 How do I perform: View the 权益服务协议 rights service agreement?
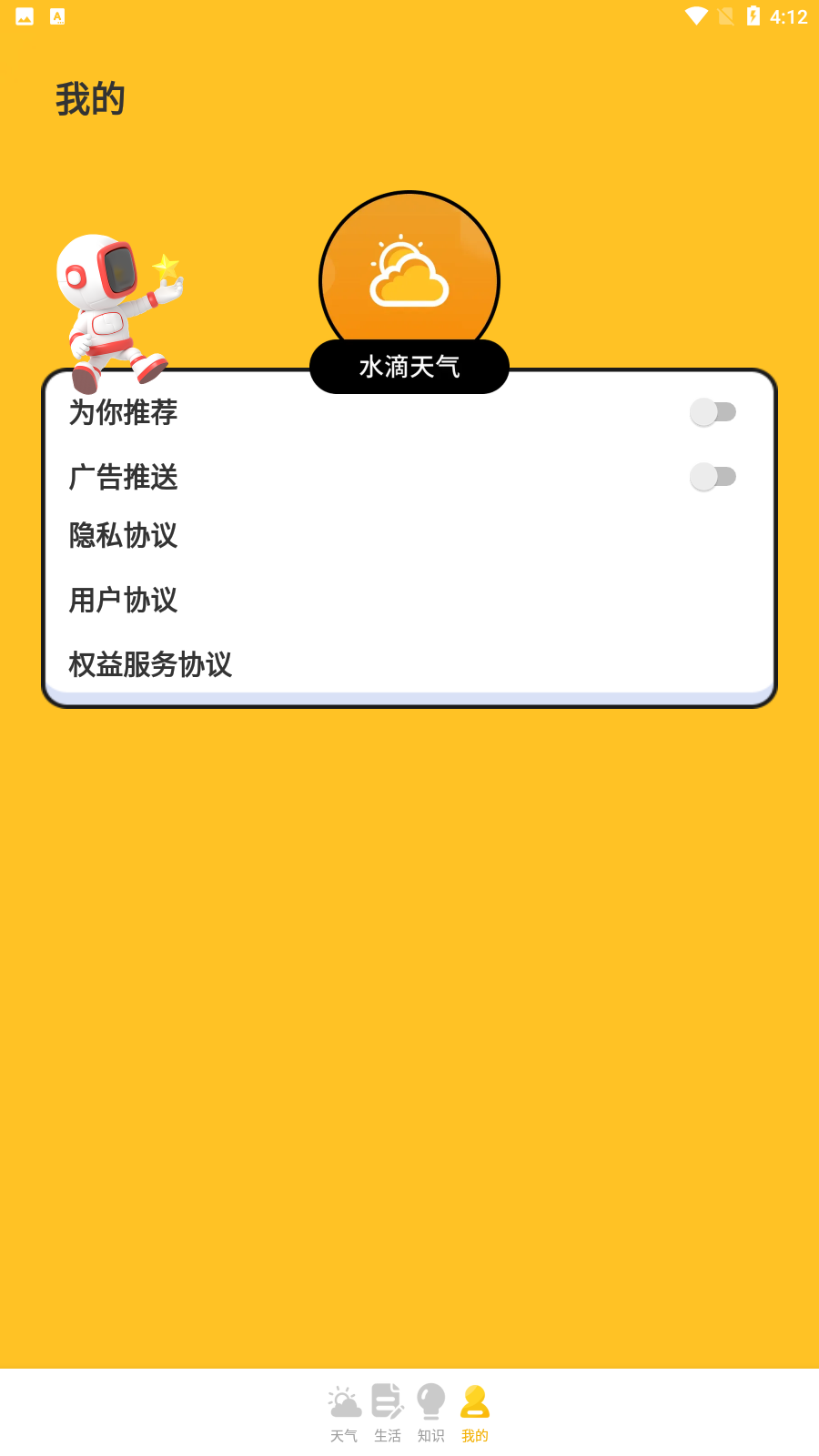point(148,665)
